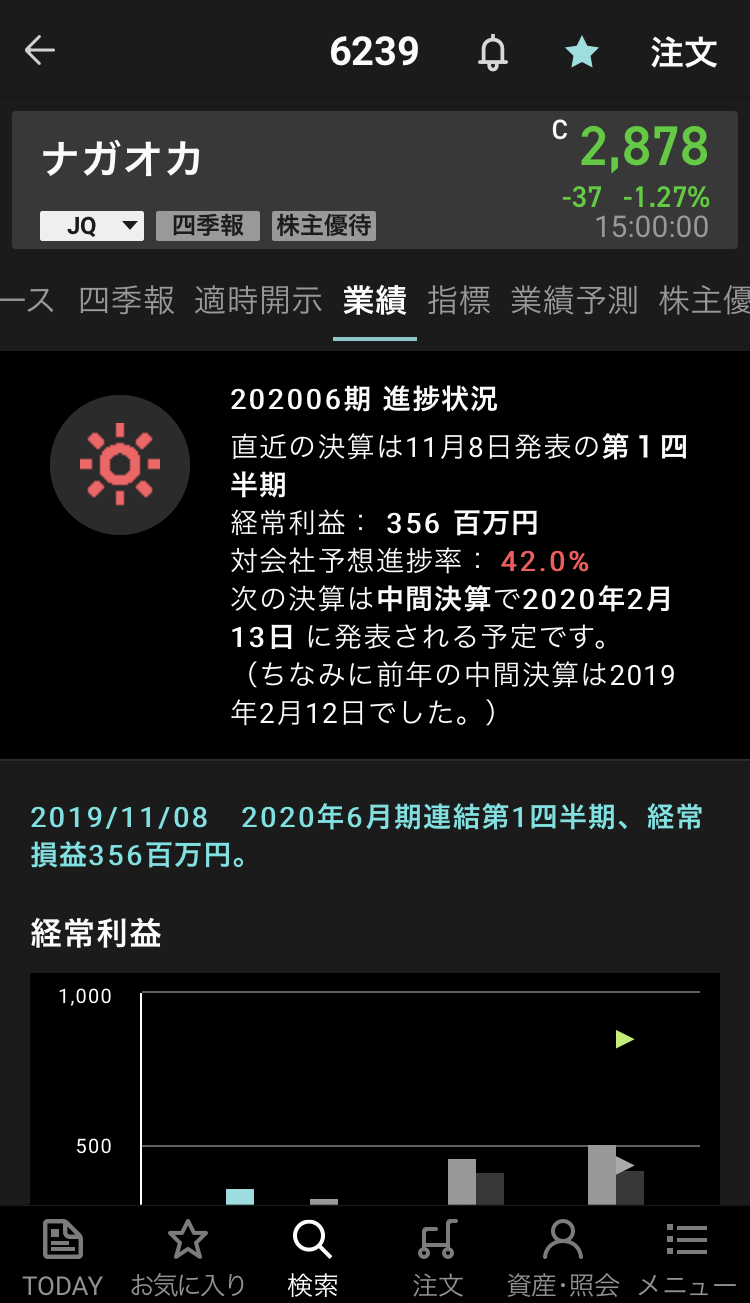Open お気に入り in the bottom bar

(x=187, y=1257)
